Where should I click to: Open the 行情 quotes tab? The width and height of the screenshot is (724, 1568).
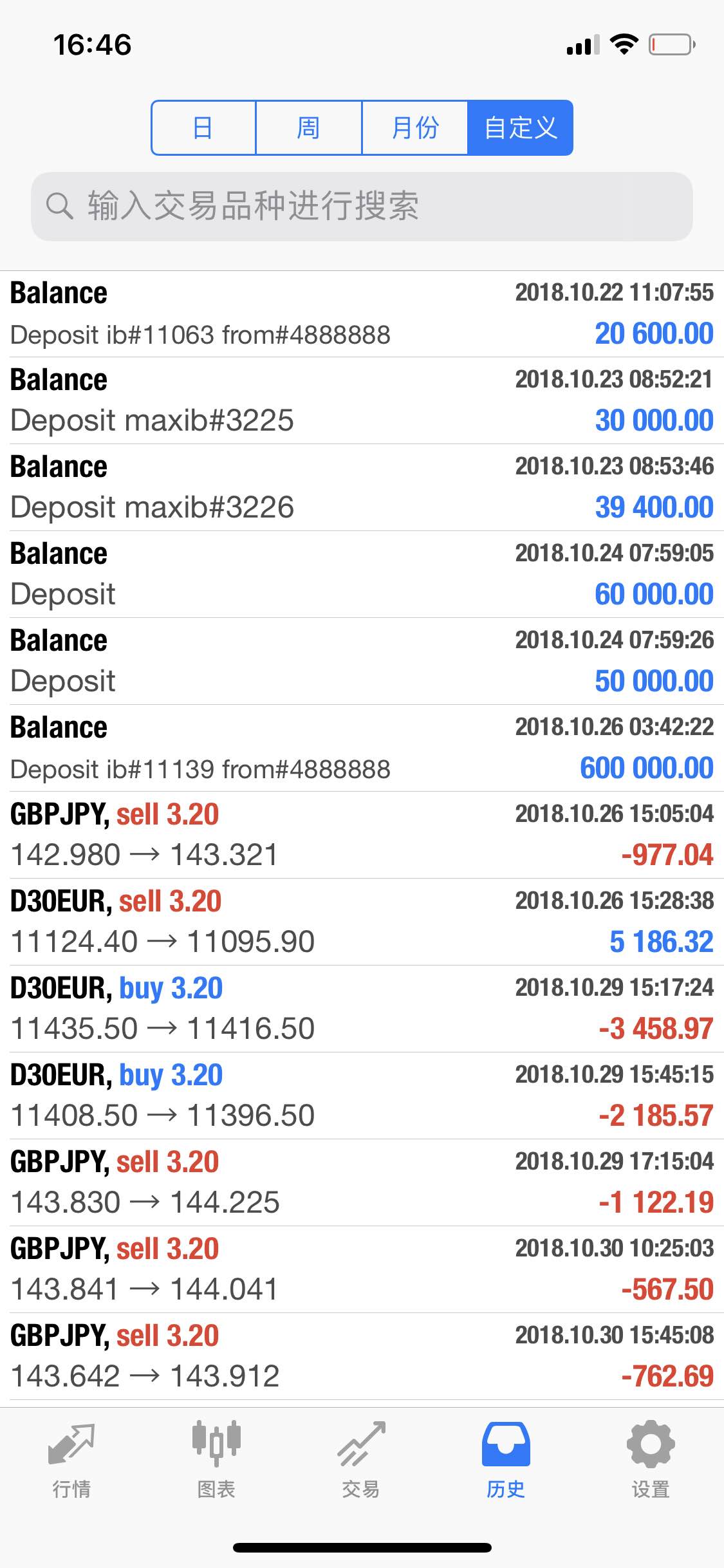(x=71, y=1459)
